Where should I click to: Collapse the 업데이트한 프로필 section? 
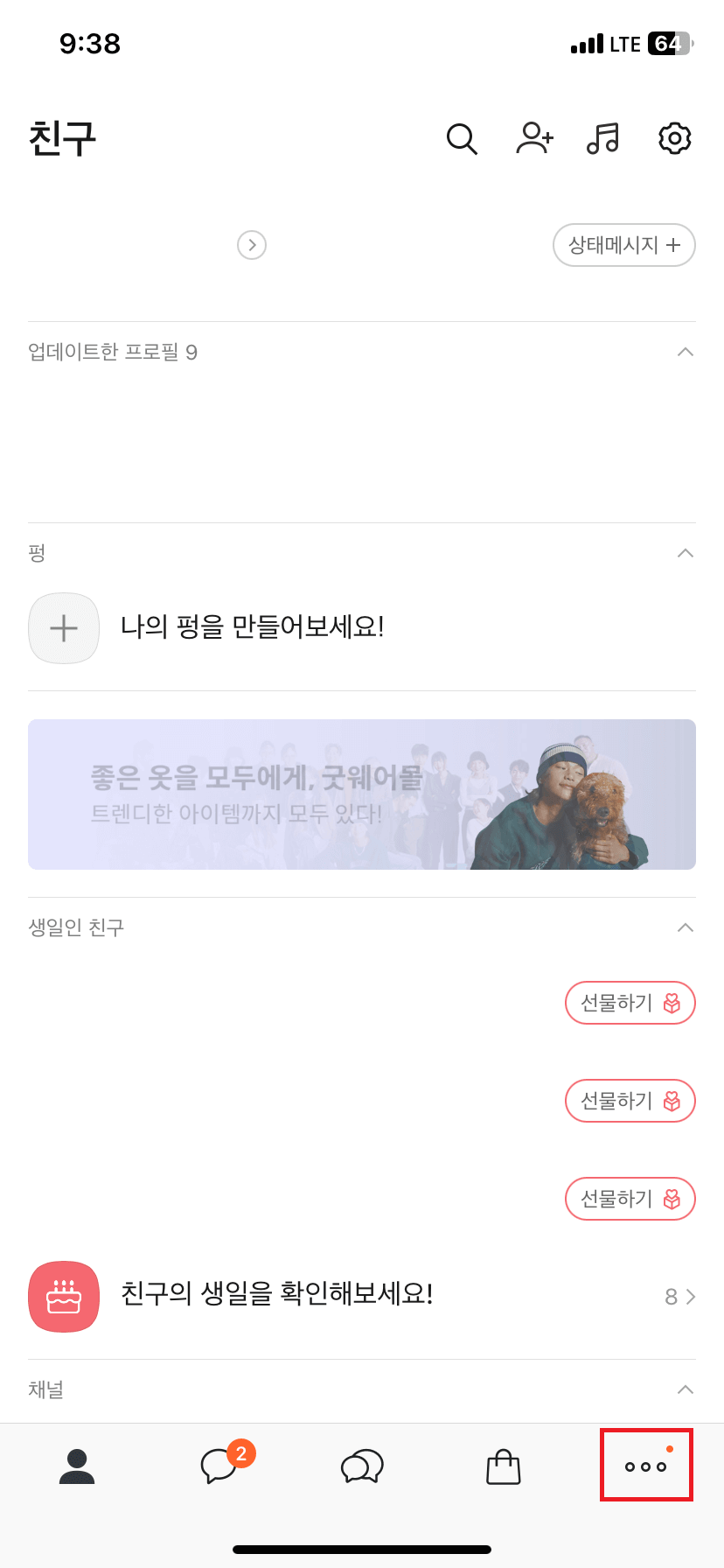pos(686,353)
